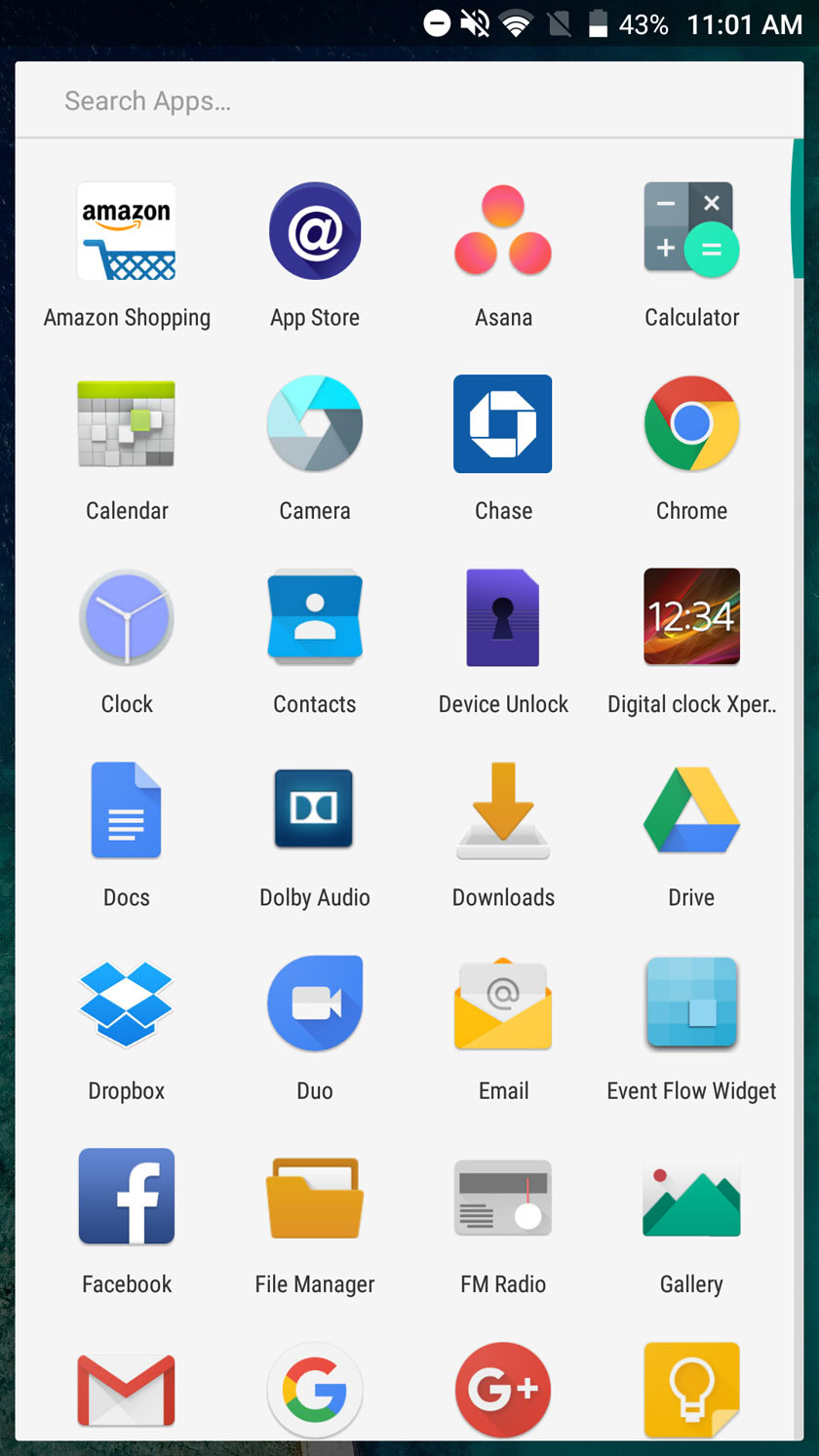Open the Clock app
The height and width of the screenshot is (1456, 819).
point(127,618)
